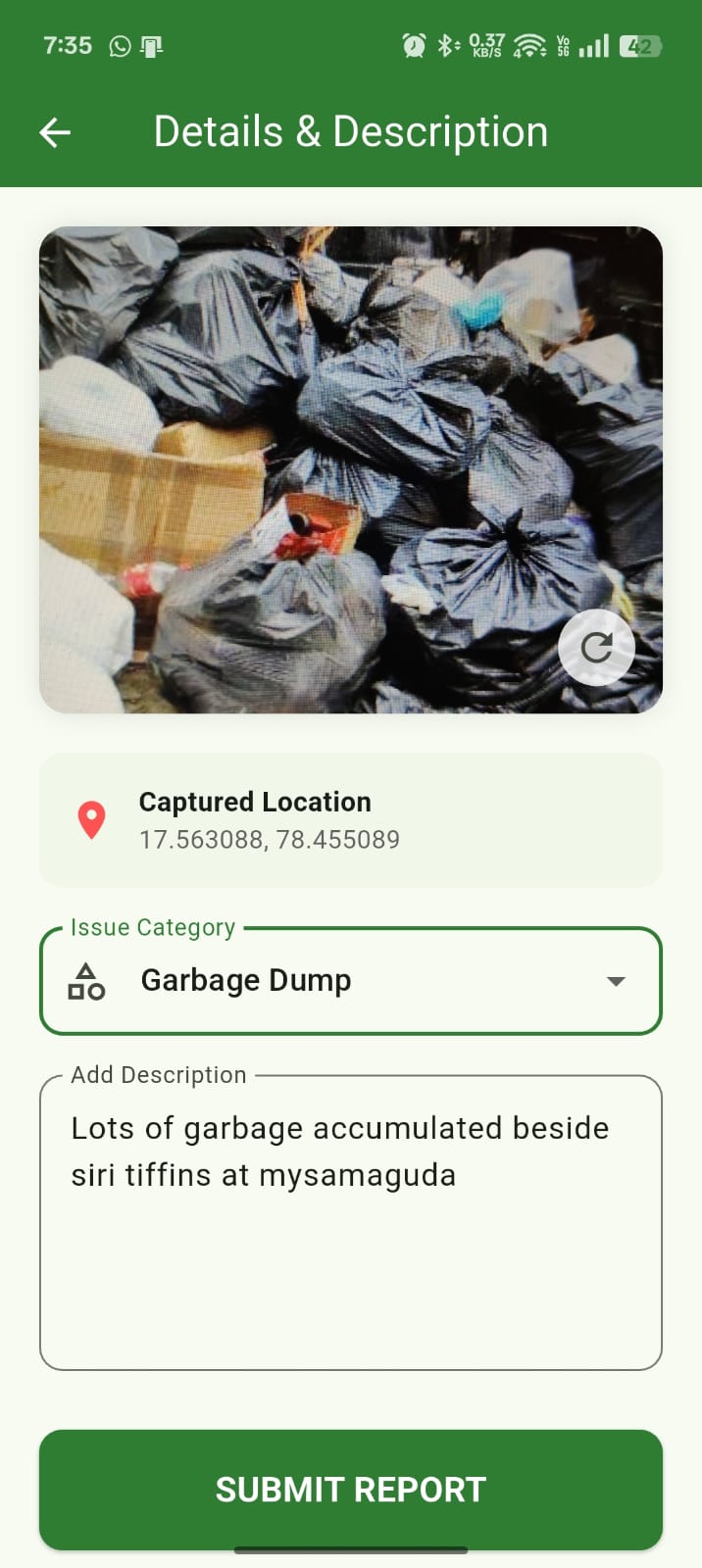Viewport: 702px width, 1568px height.
Task: Edit the Add Description text field
Action: coord(351,1223)
